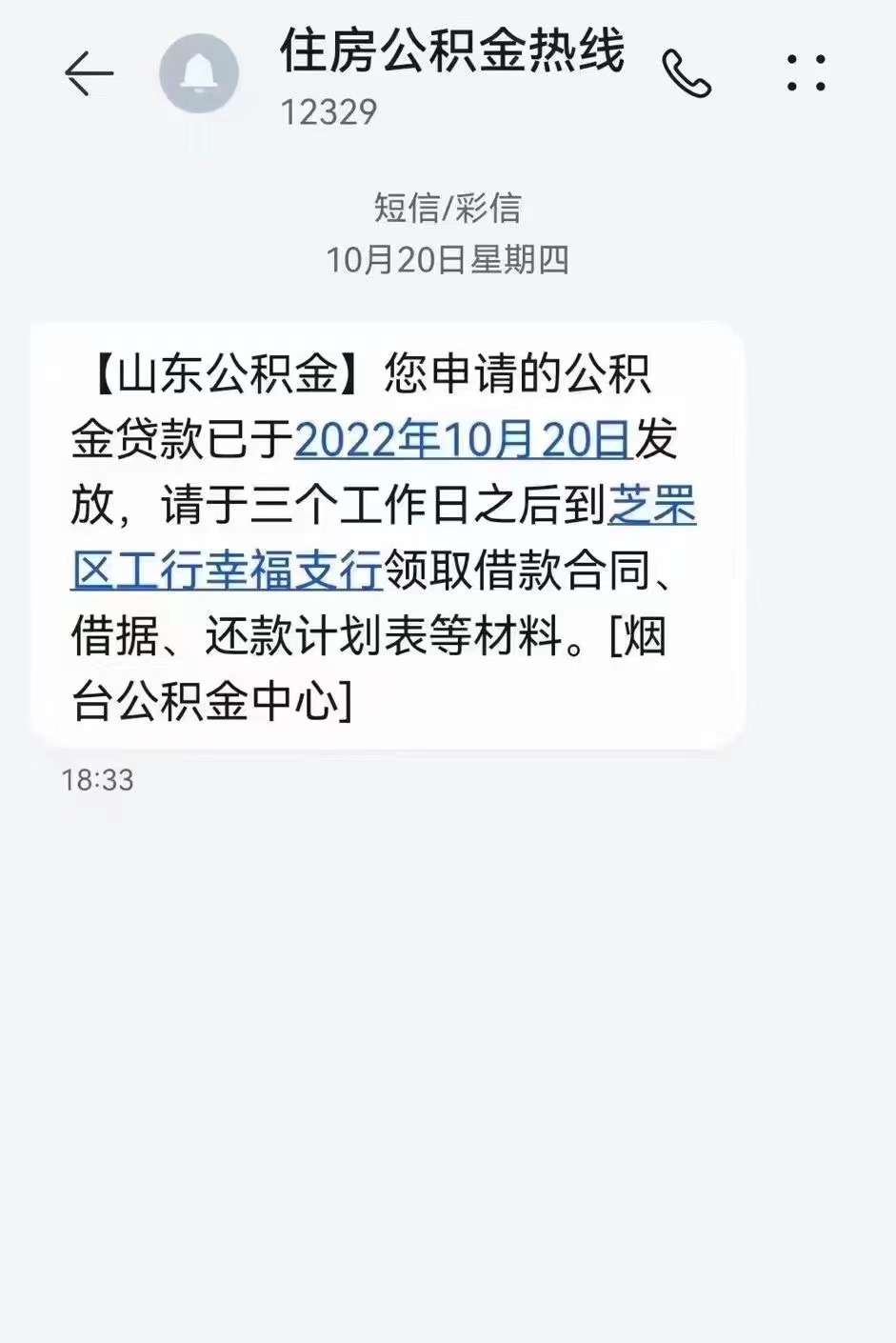
Task: Open the 住房公积金热线 contact avatar
Action: (198, 74)
